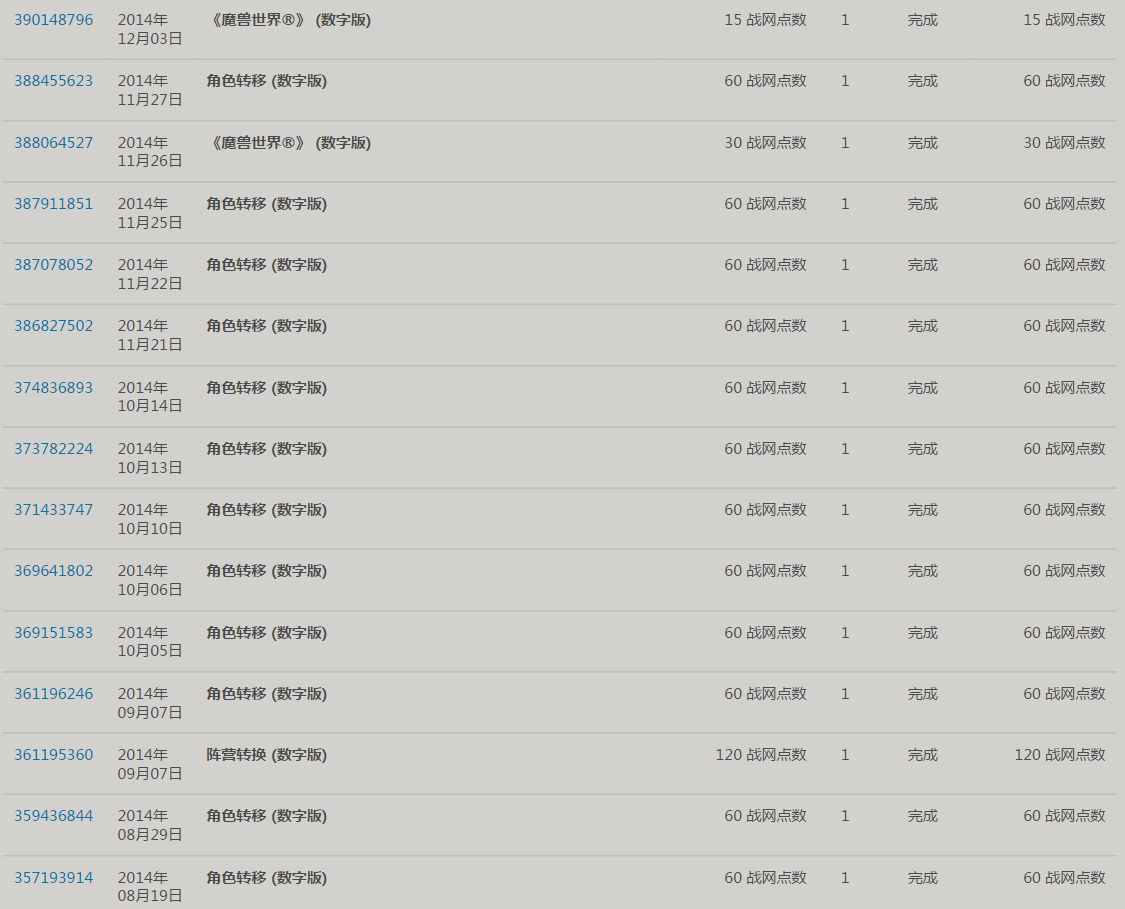Screen dimensions: 1125x909
Task: View order 369151583 details
Action: point(54,632)
